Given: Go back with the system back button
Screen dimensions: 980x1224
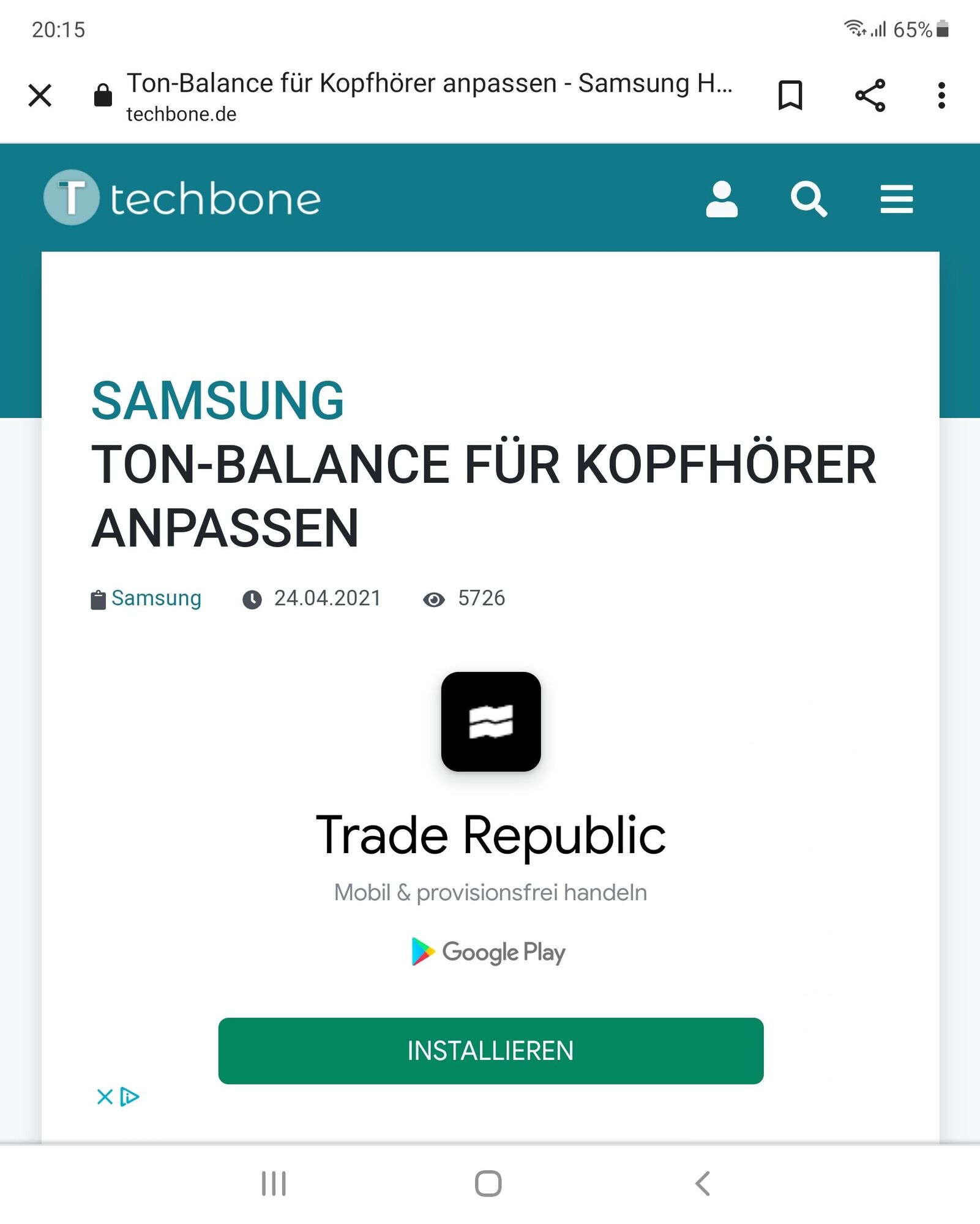Looking at the screenshot, I should click(x=703, y=1183).
